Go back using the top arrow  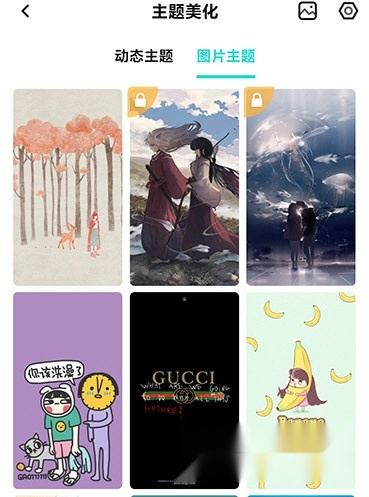click(x=25, y=12)
